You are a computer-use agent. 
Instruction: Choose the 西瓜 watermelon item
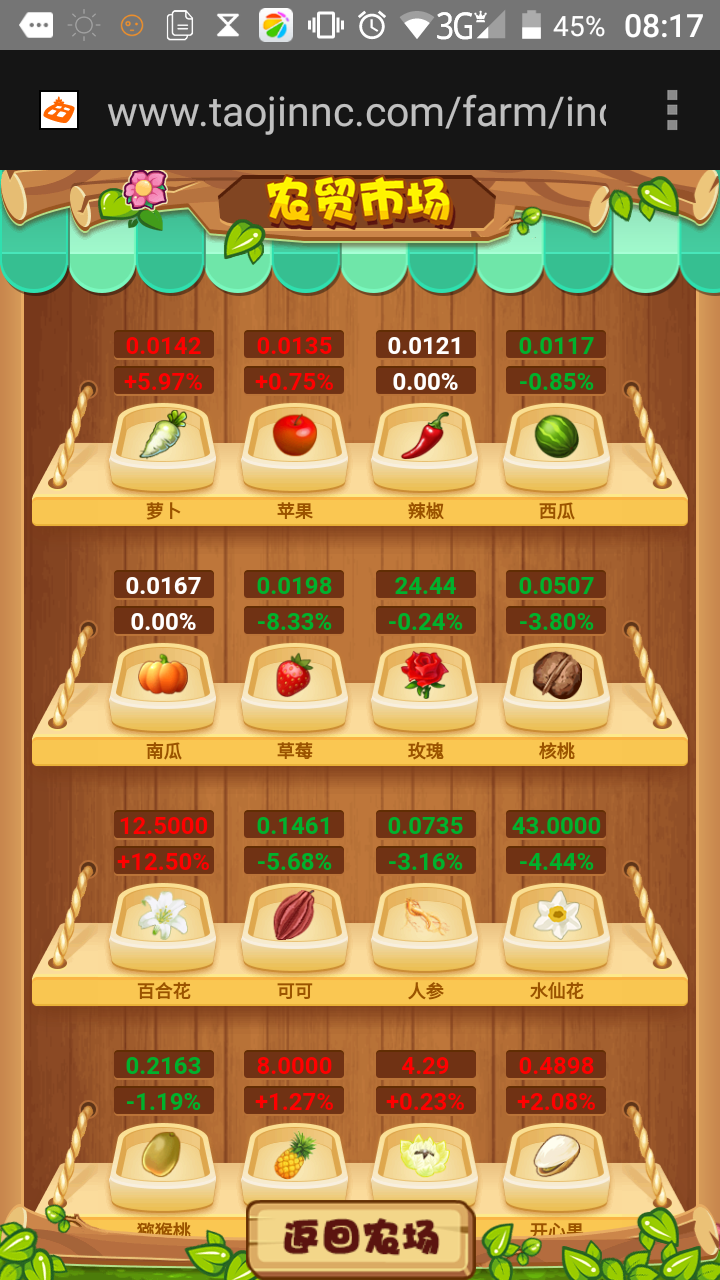(557, 437)
